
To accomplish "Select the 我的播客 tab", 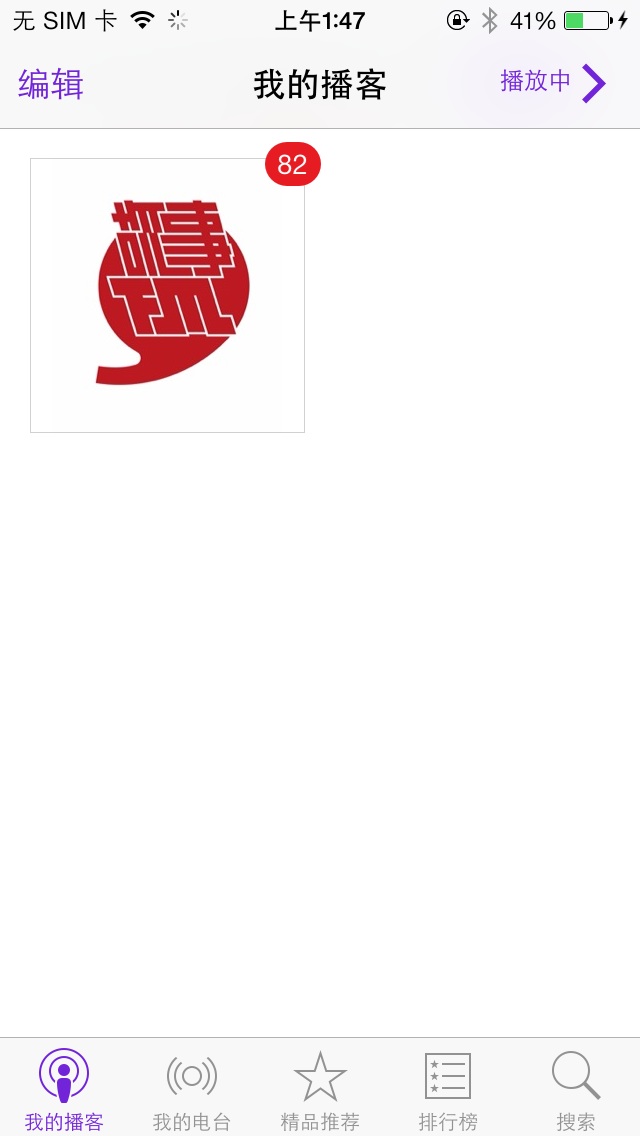I will [x=64, y=1090].
